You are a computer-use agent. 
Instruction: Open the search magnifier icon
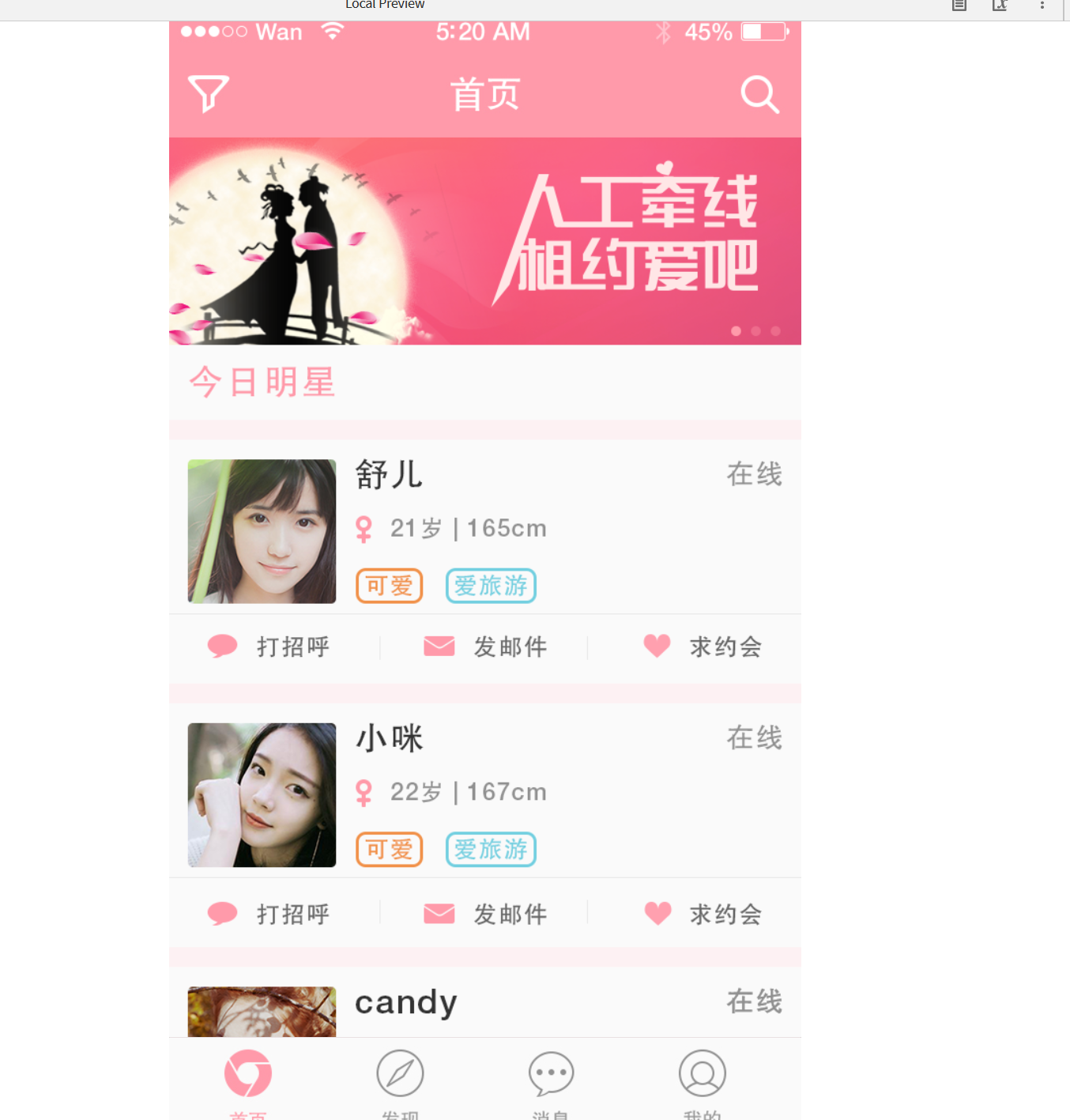tap(759, 95)
